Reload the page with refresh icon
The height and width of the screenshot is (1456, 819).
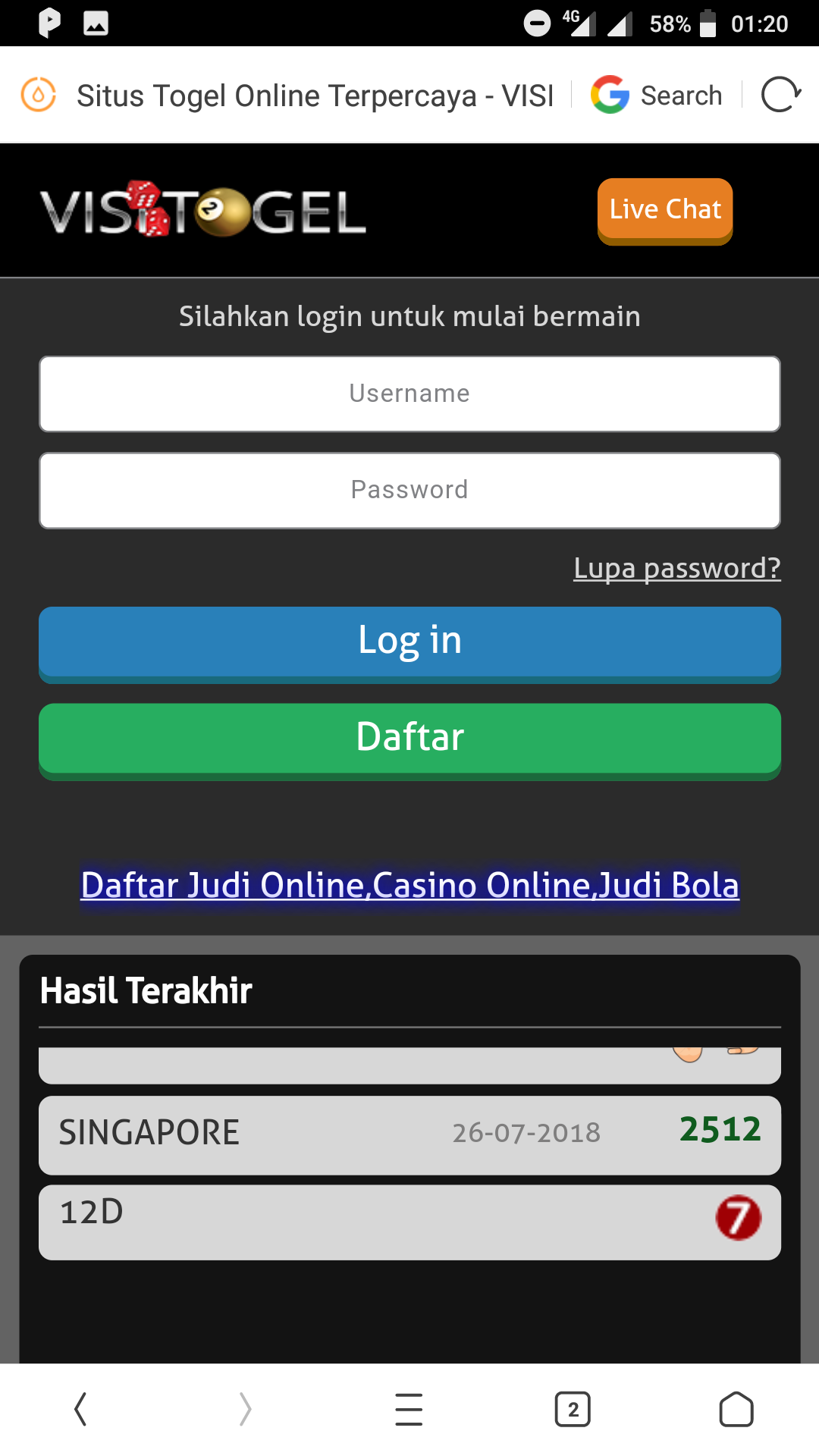point(781,96)
